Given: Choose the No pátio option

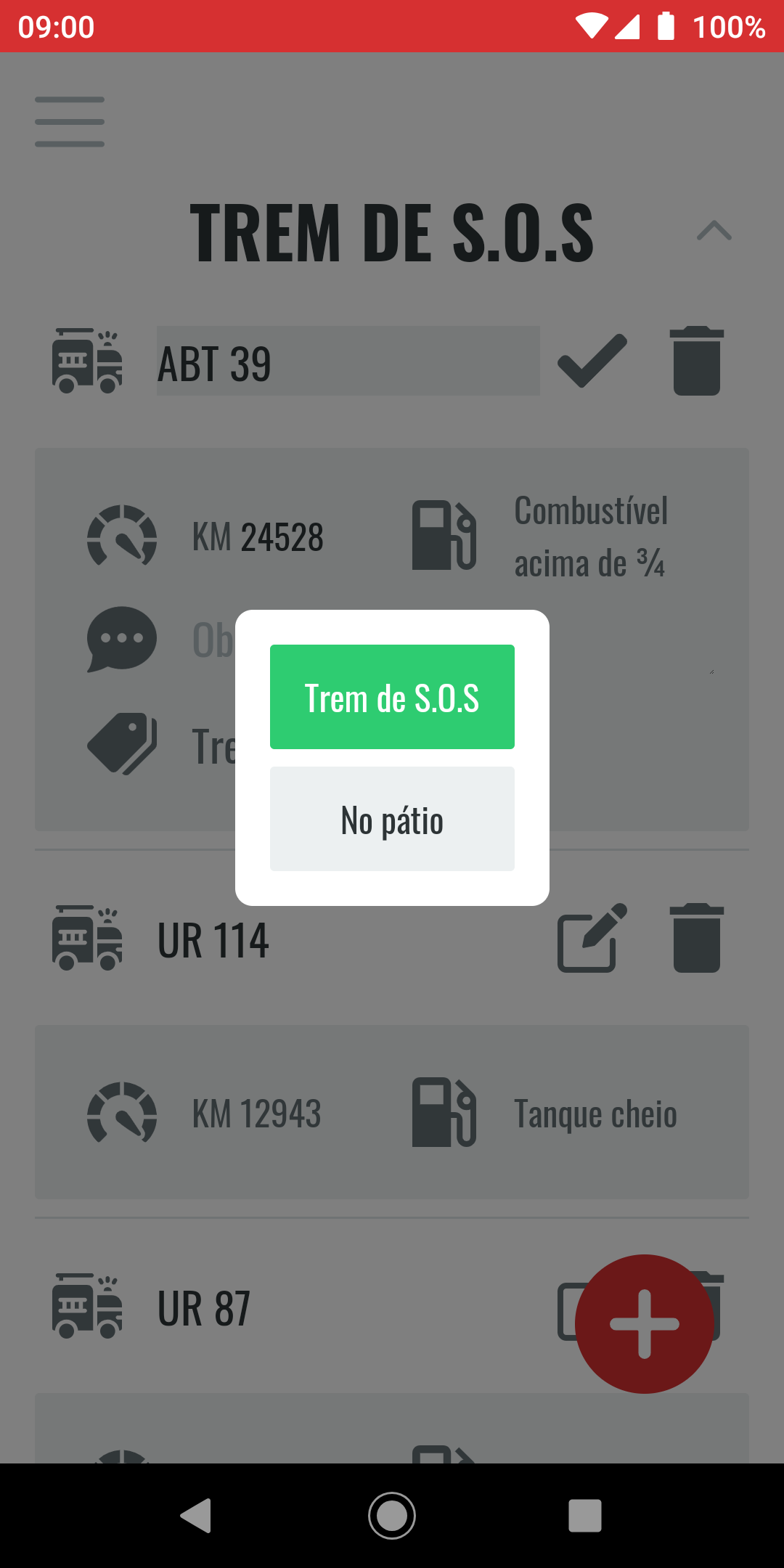Looking at the screenshot, I should (x=392, y=819).
